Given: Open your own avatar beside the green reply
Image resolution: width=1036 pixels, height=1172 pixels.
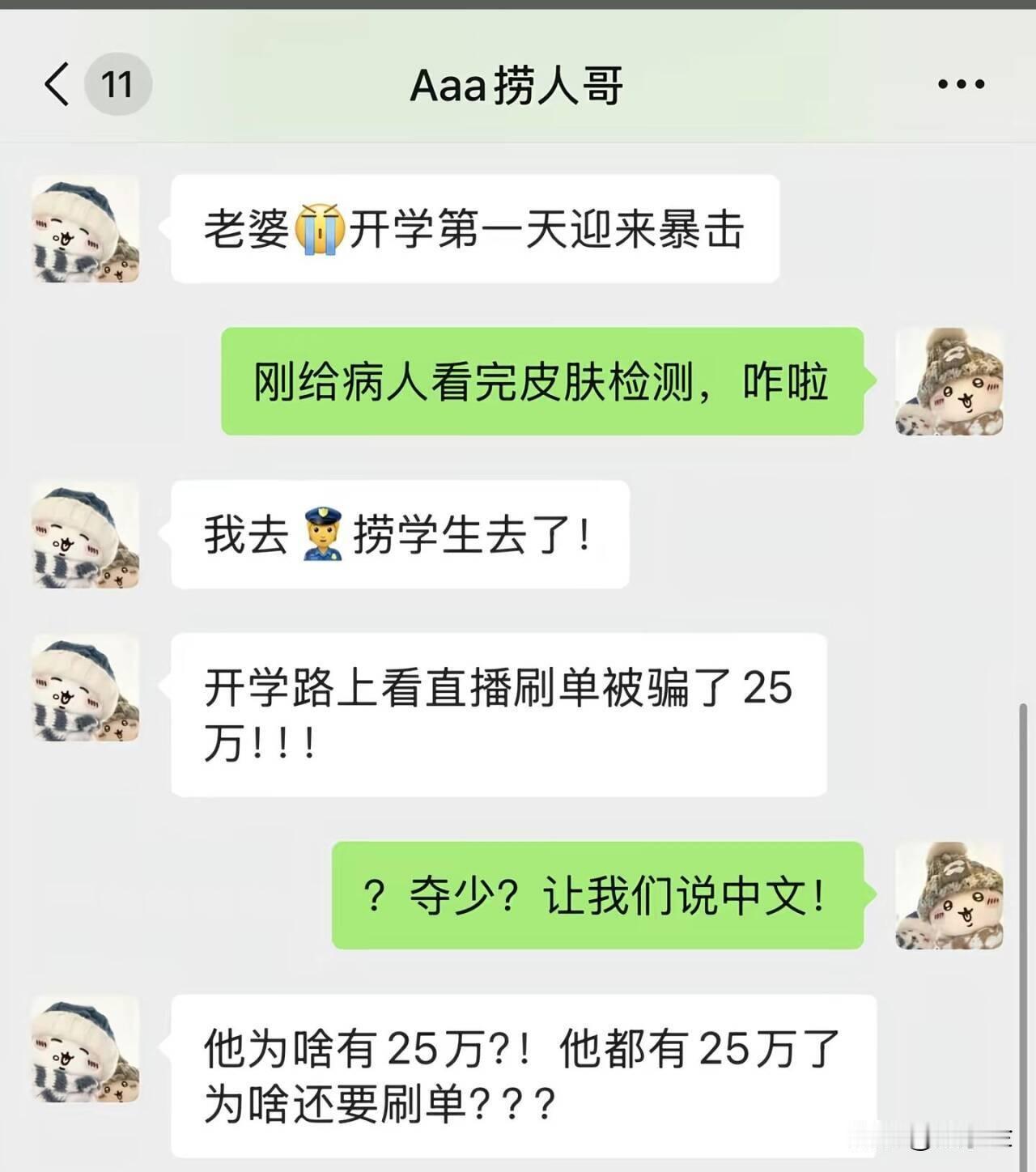Looking at the screenshot, I should (x=951, y=383).
